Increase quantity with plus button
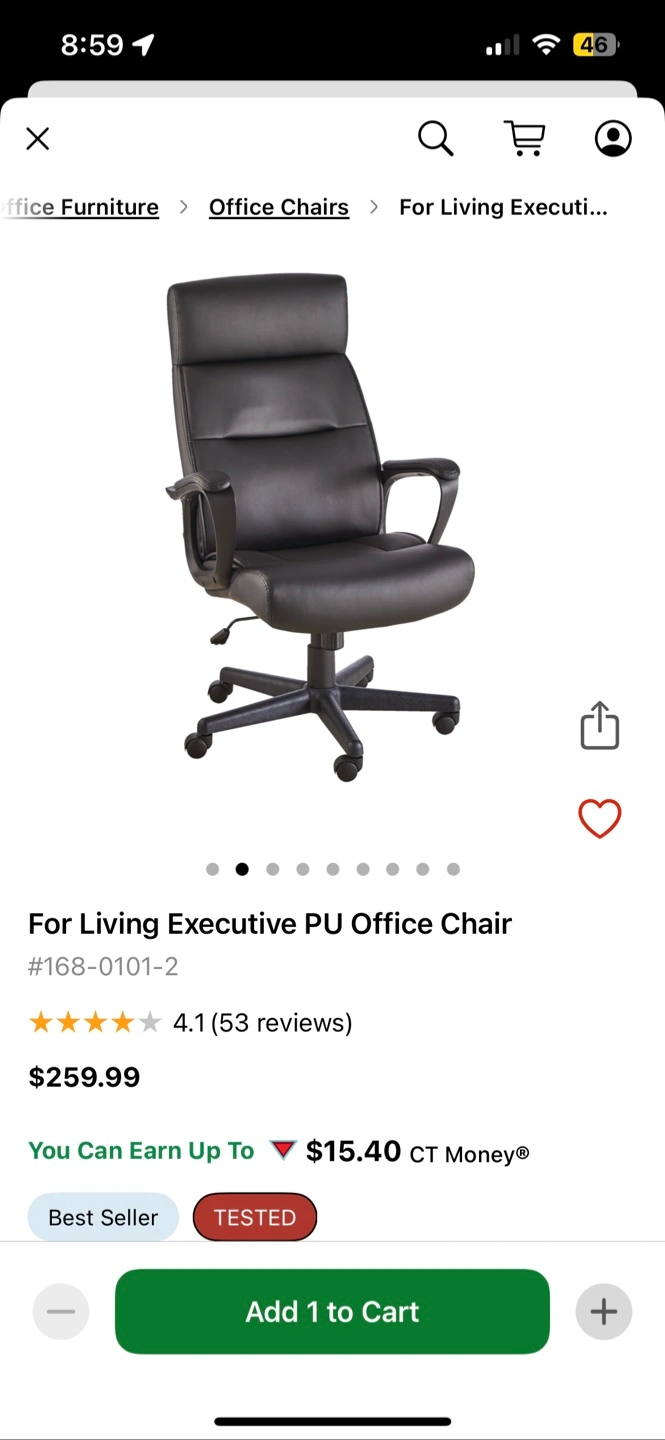Image resolution: width=665 pixels, height=1440 pixels. (603, 1311)
